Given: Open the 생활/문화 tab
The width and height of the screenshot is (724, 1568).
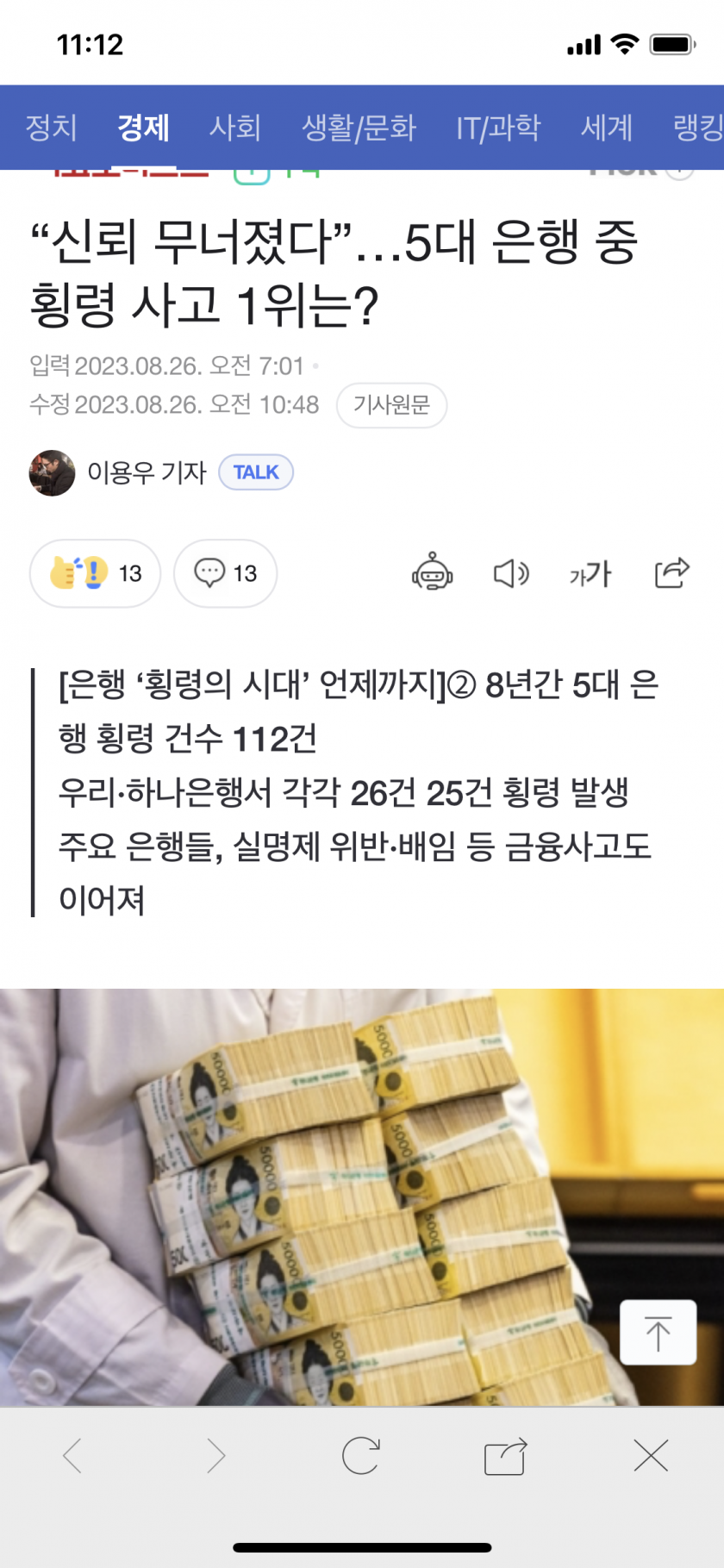Looking at the screenshot, I should pyautogui.click(x=359, y=128).
